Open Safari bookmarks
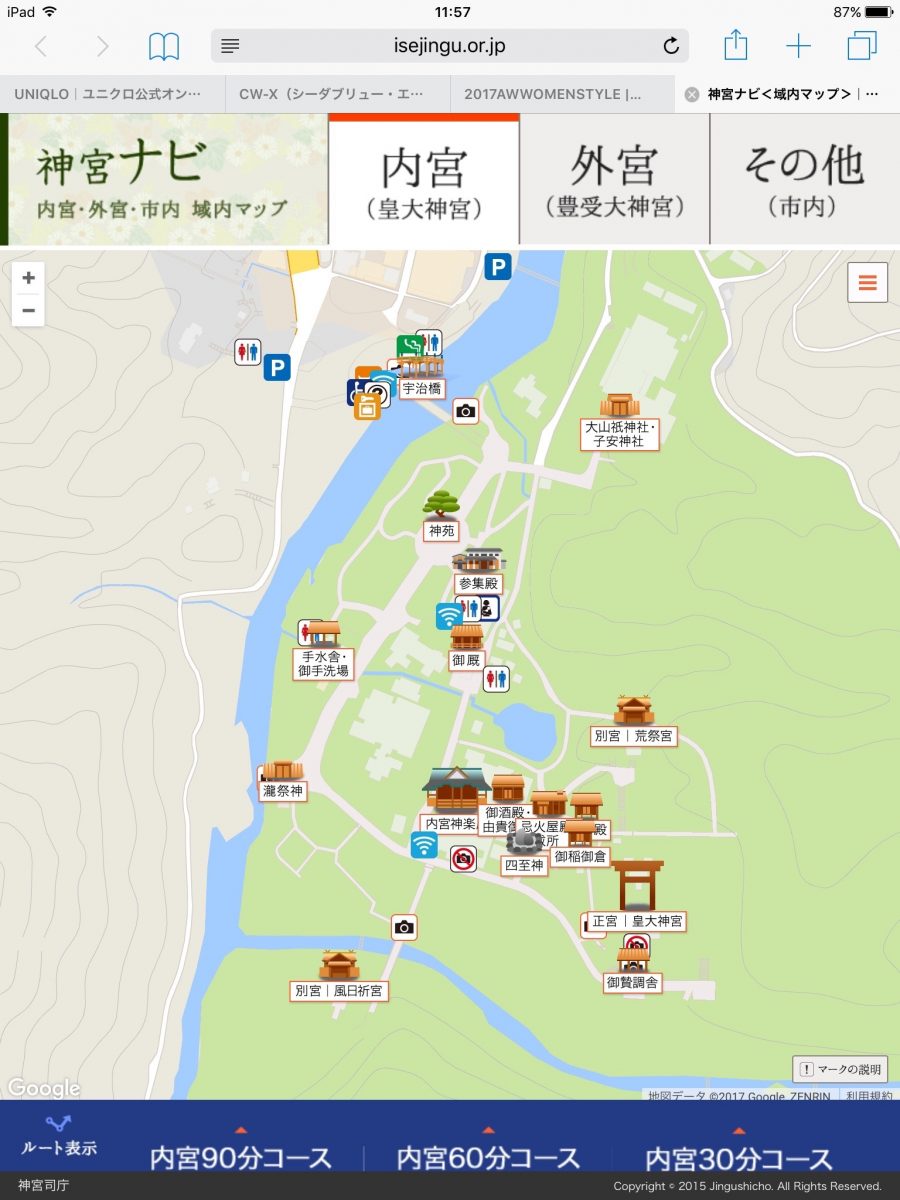This screenshot has height=1200, width=900. (x=164, y=46)
